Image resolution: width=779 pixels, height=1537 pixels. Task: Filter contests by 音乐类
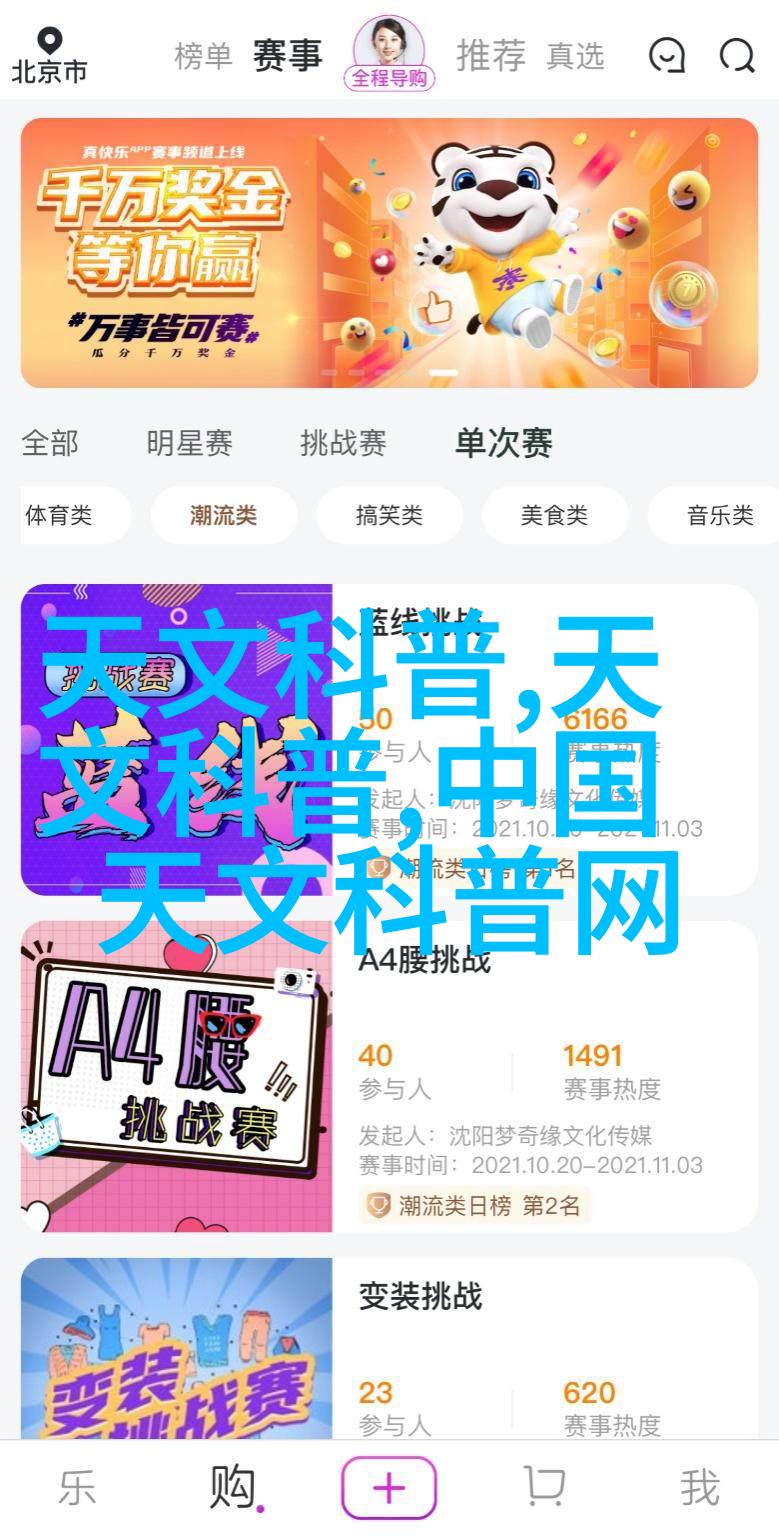point(719,516)
